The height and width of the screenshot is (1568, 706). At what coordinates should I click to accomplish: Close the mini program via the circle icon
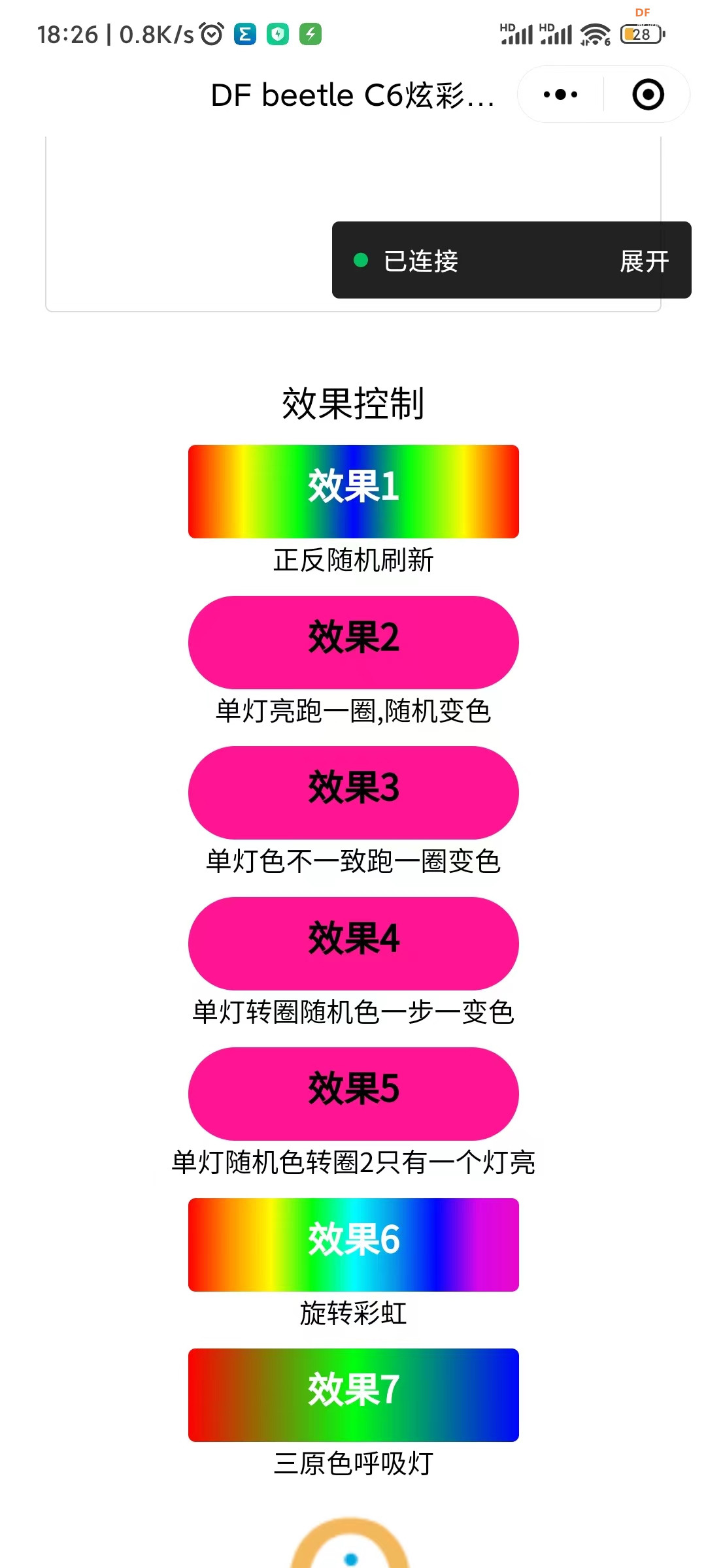[648, 95]
